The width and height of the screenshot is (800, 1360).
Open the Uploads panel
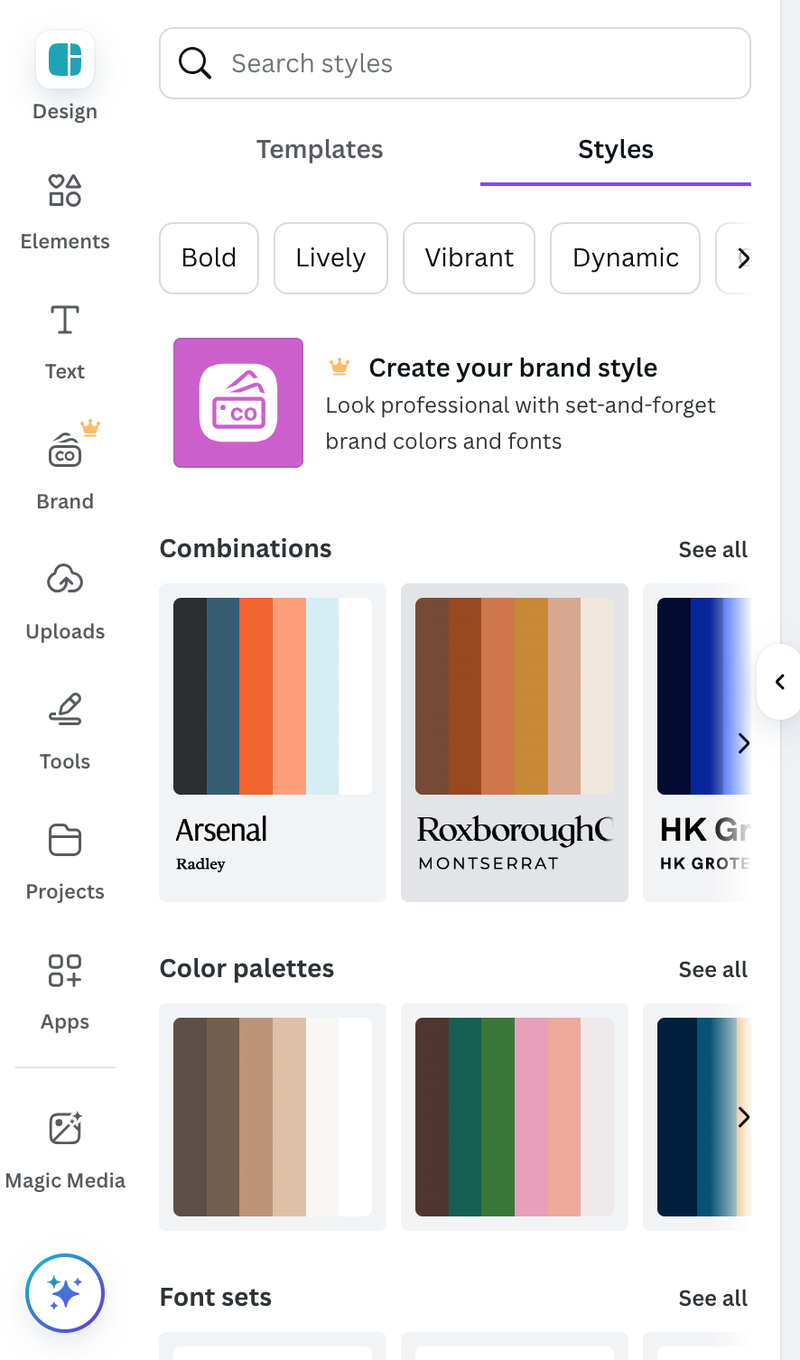[65, 601]
